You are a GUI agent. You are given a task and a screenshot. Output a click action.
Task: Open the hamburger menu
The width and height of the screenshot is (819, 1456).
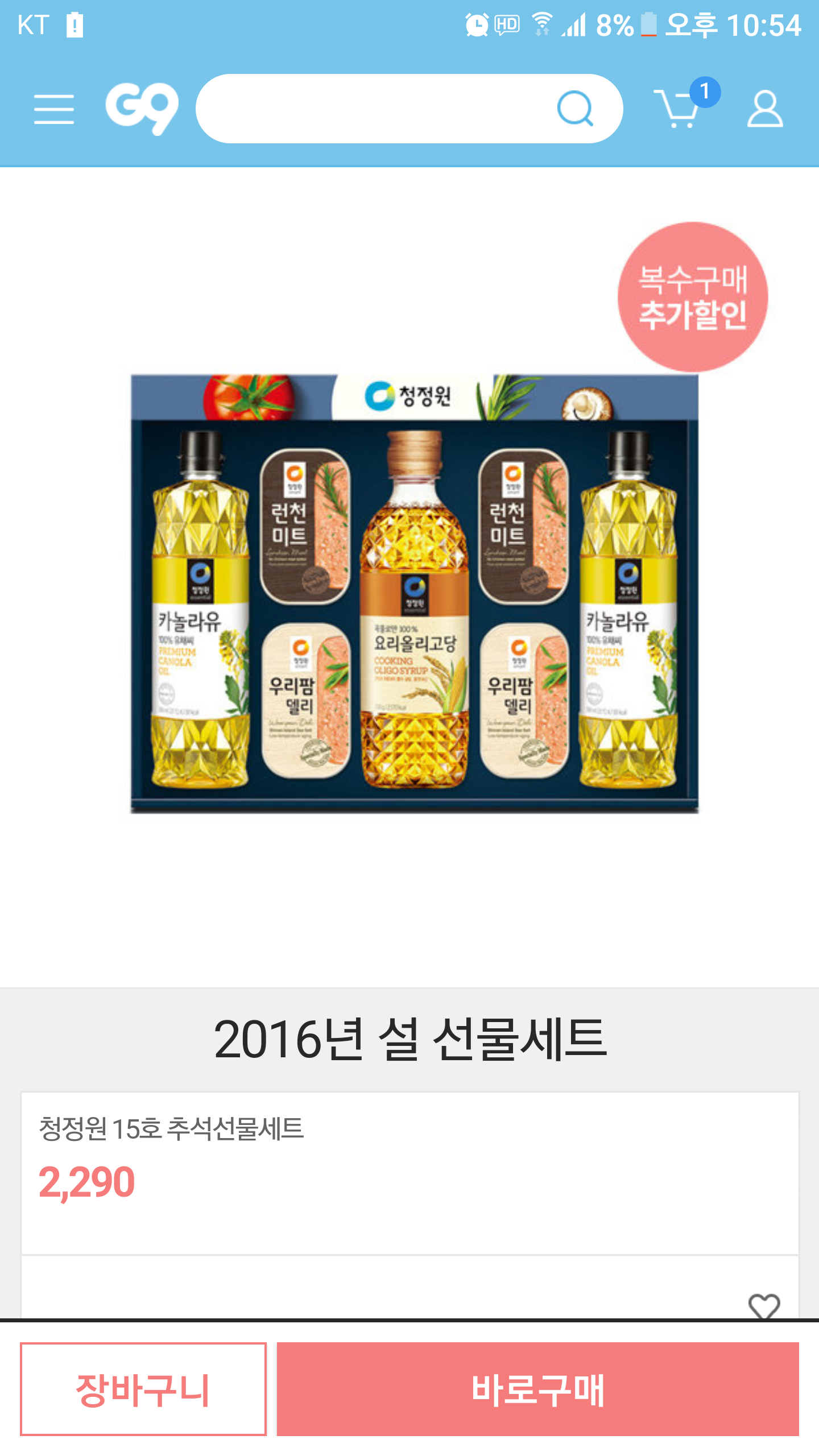pos(53,109)
